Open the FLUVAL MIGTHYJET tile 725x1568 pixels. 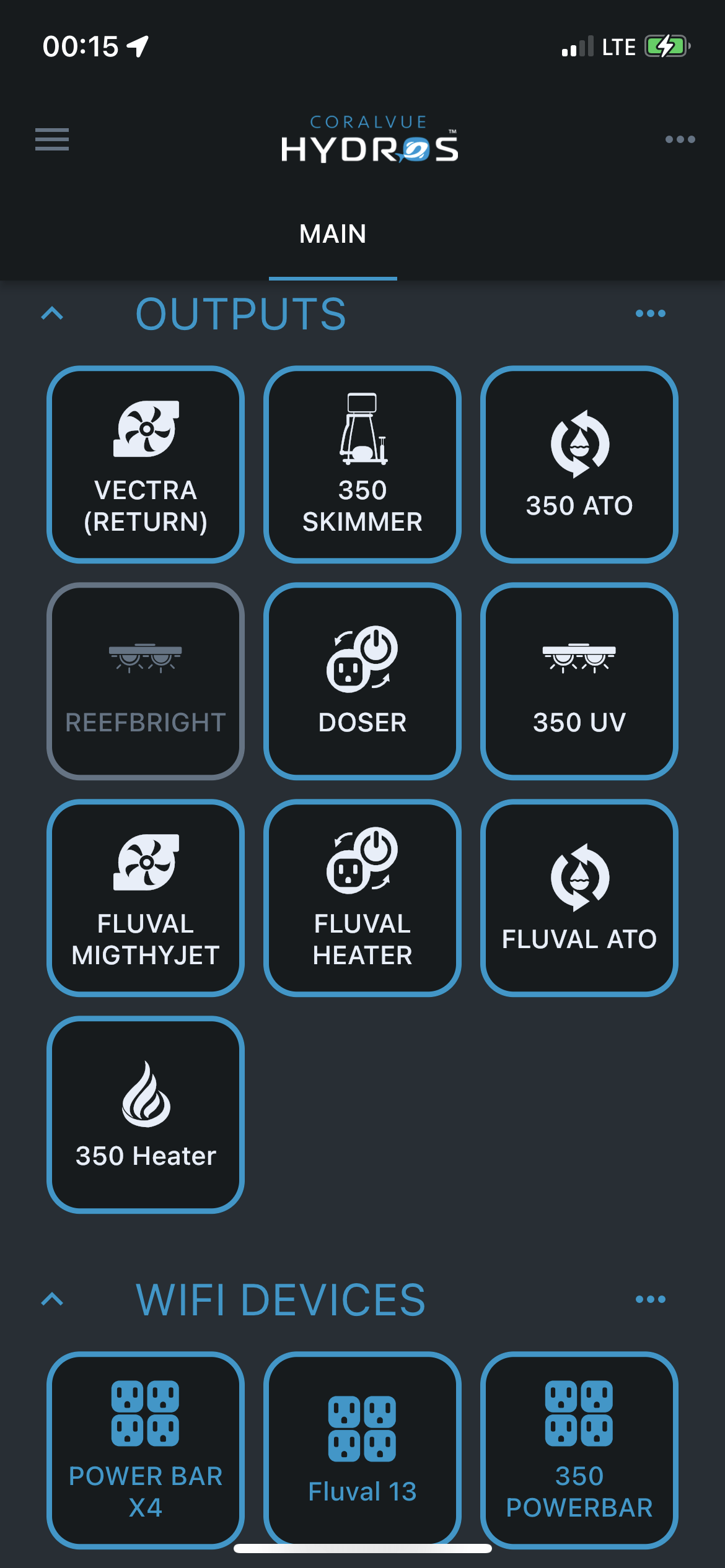click(146, 898)
